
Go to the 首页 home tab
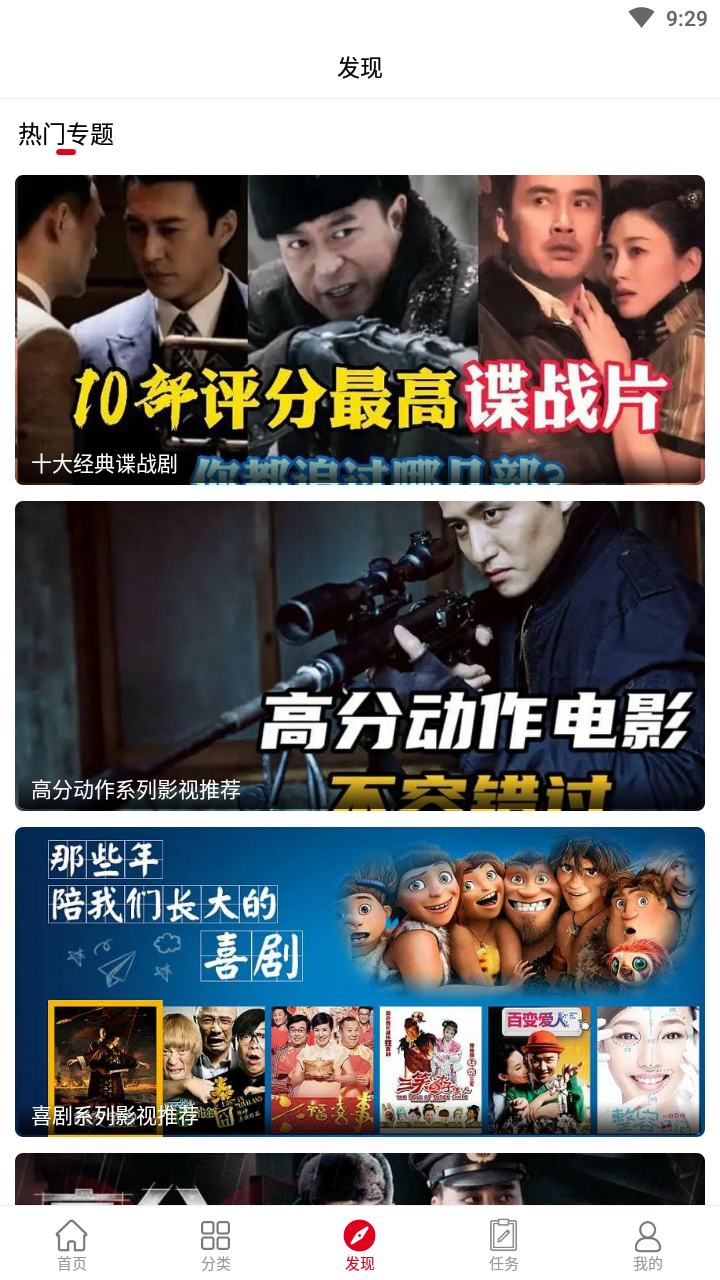[72, 1245]
